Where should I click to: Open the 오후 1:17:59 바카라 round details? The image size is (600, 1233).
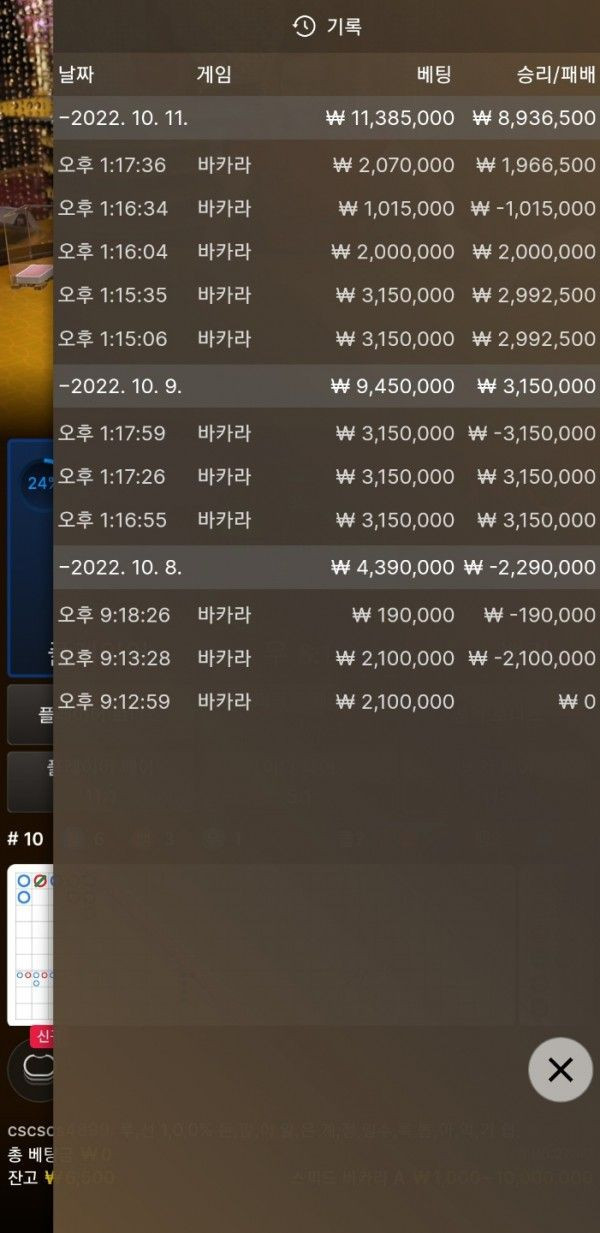point(326,433)
